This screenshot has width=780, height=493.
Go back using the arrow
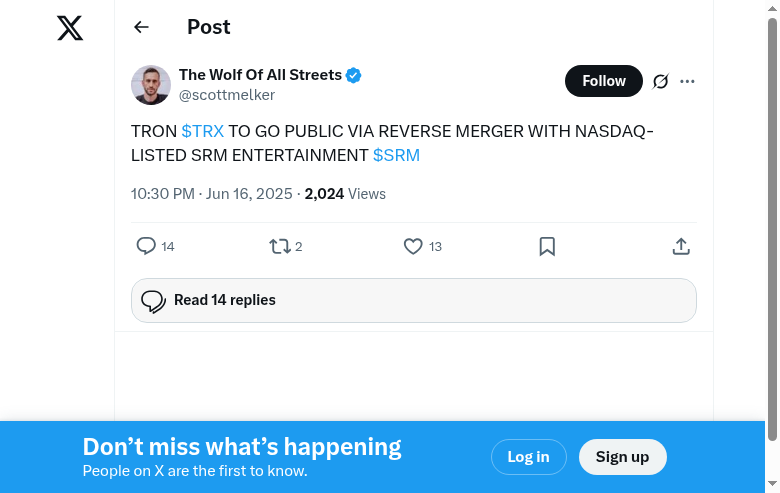pos(141,28)
